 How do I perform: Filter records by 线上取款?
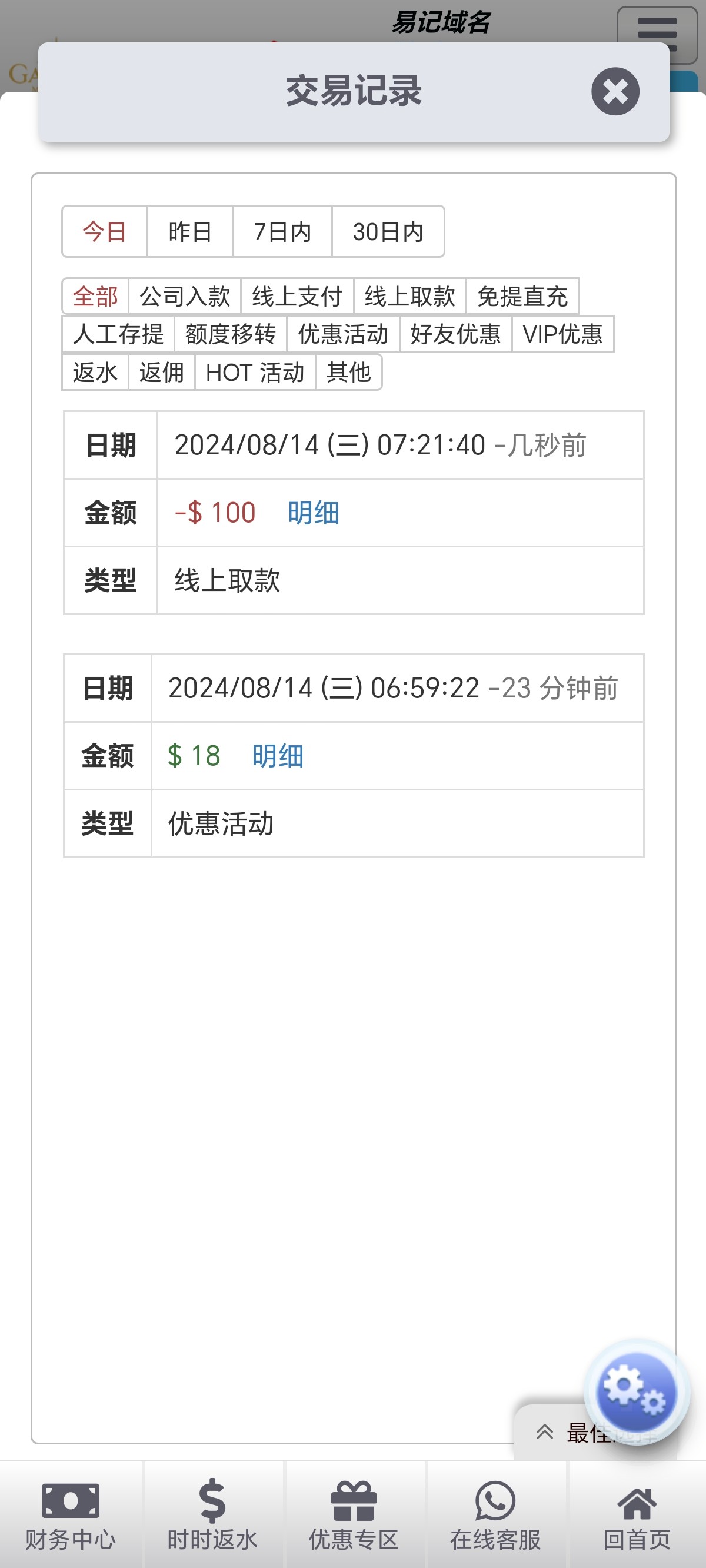[x=409, y=297]
